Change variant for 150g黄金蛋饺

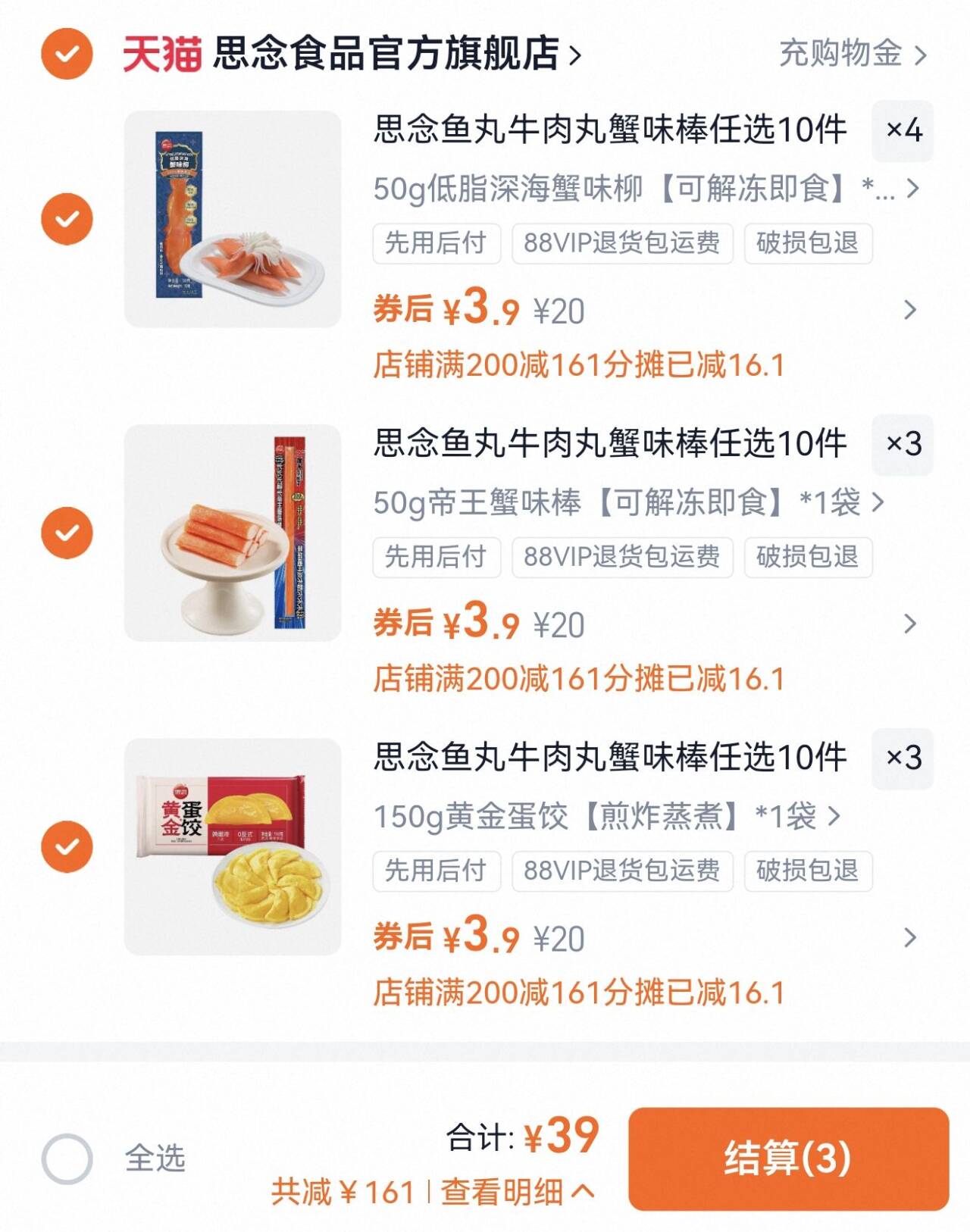click(x=606, y=816)
